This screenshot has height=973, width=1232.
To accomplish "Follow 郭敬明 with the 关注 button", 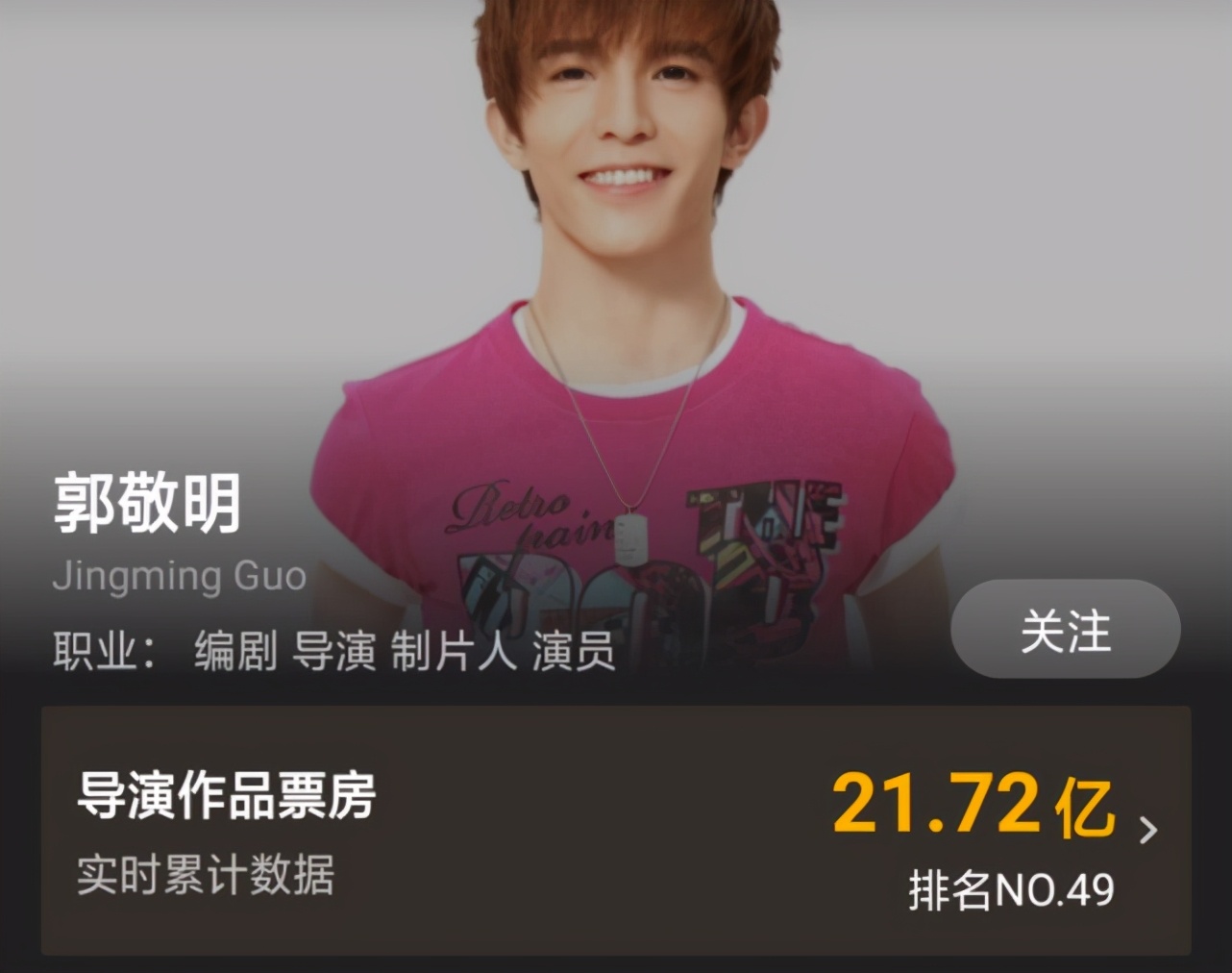I will click(1065, 630).
